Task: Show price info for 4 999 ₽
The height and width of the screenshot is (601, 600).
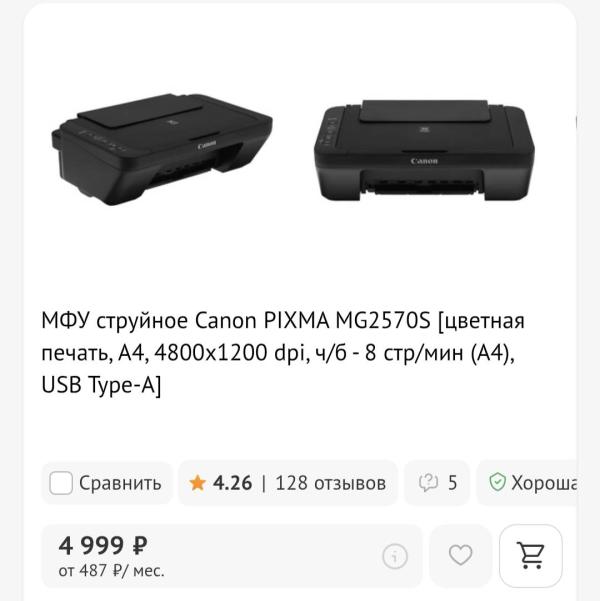Action: tap(395, 556)
